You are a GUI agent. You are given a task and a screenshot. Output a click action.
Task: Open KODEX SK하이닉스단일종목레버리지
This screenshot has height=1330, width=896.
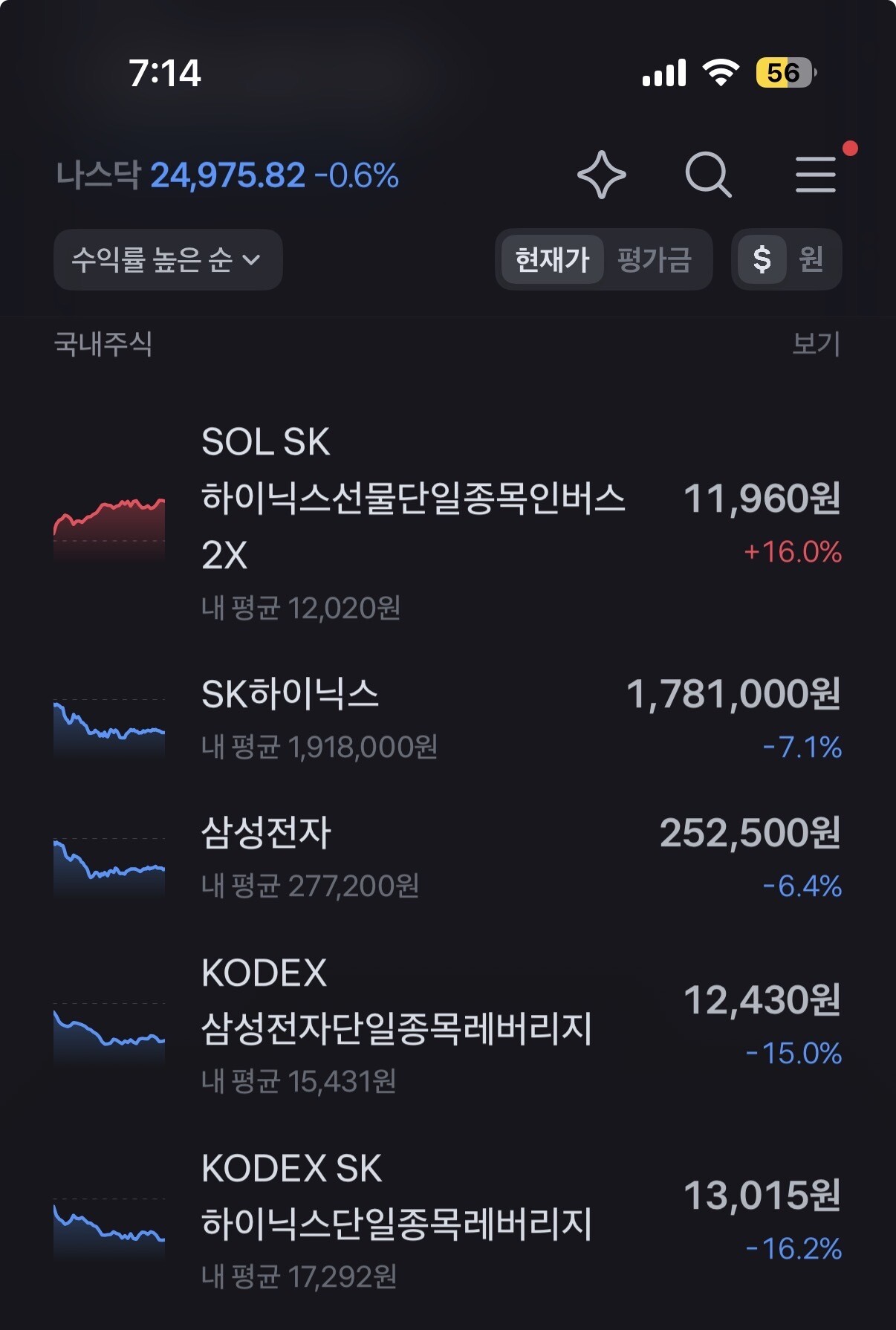[448, 1222]
